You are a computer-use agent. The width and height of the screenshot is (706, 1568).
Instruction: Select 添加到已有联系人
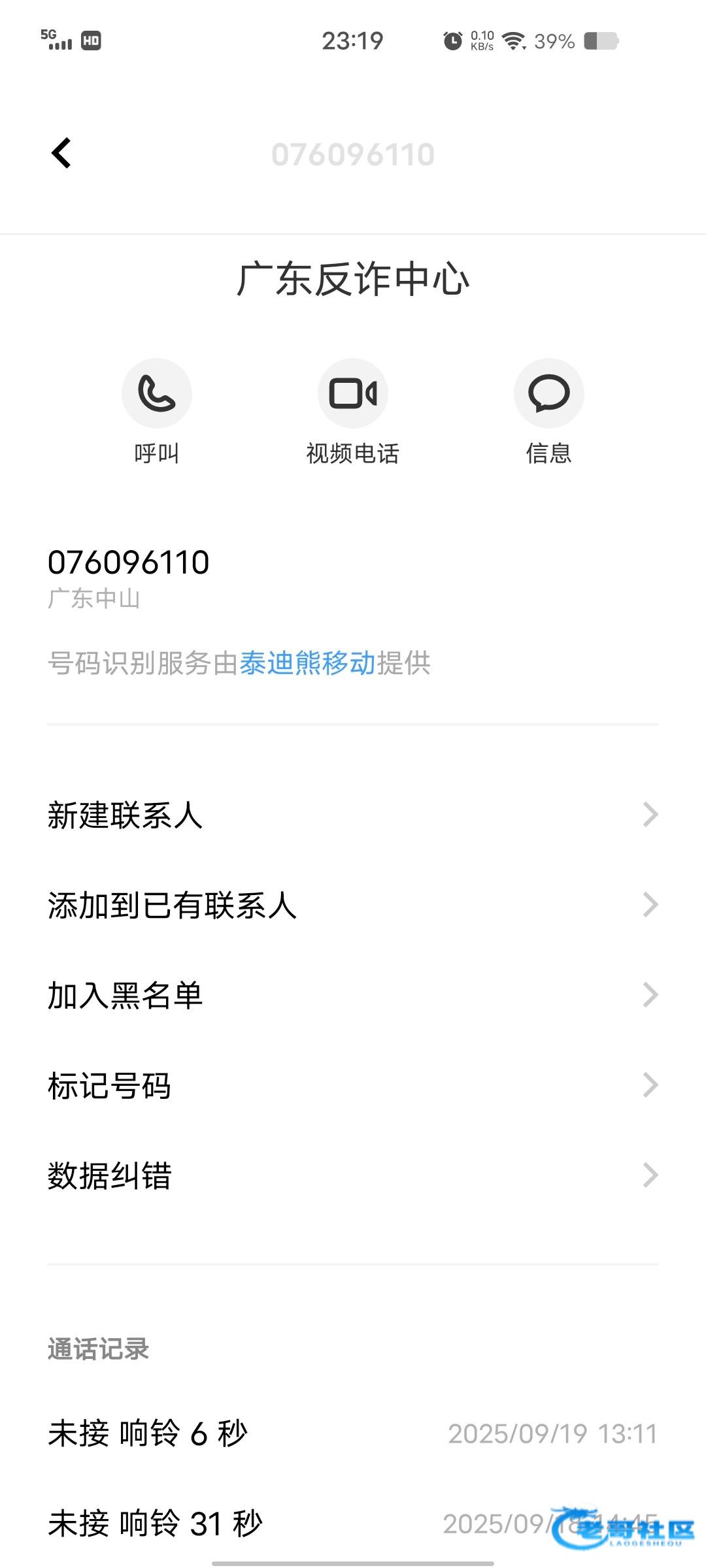[x=353, y=905]
